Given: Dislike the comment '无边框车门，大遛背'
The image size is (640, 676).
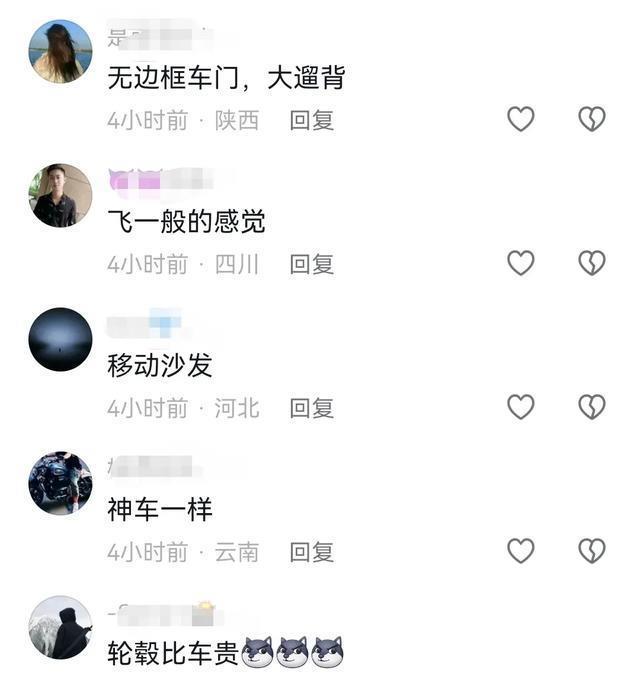Looking at the screenshot, I should pos(592,120).
